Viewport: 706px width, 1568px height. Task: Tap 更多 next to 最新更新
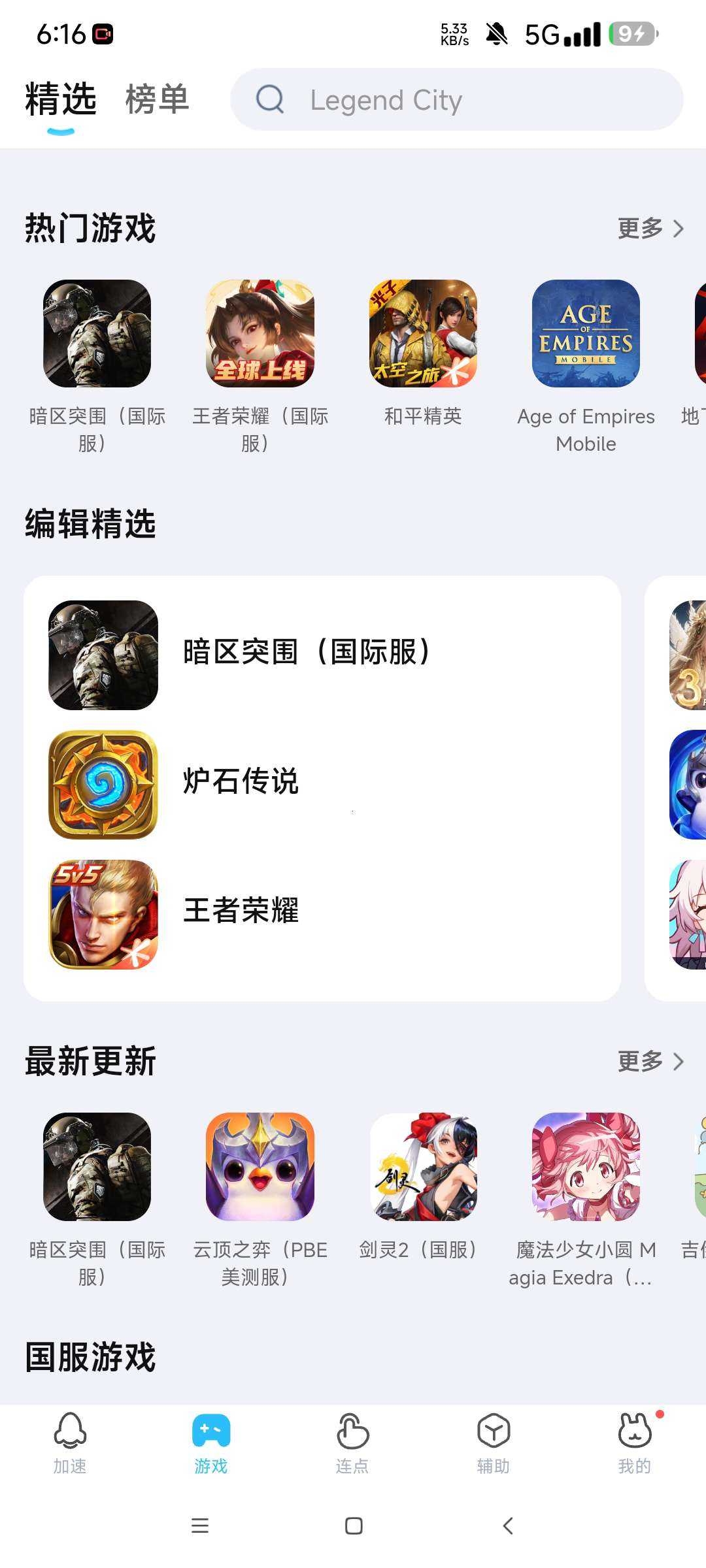[650, 1062]
